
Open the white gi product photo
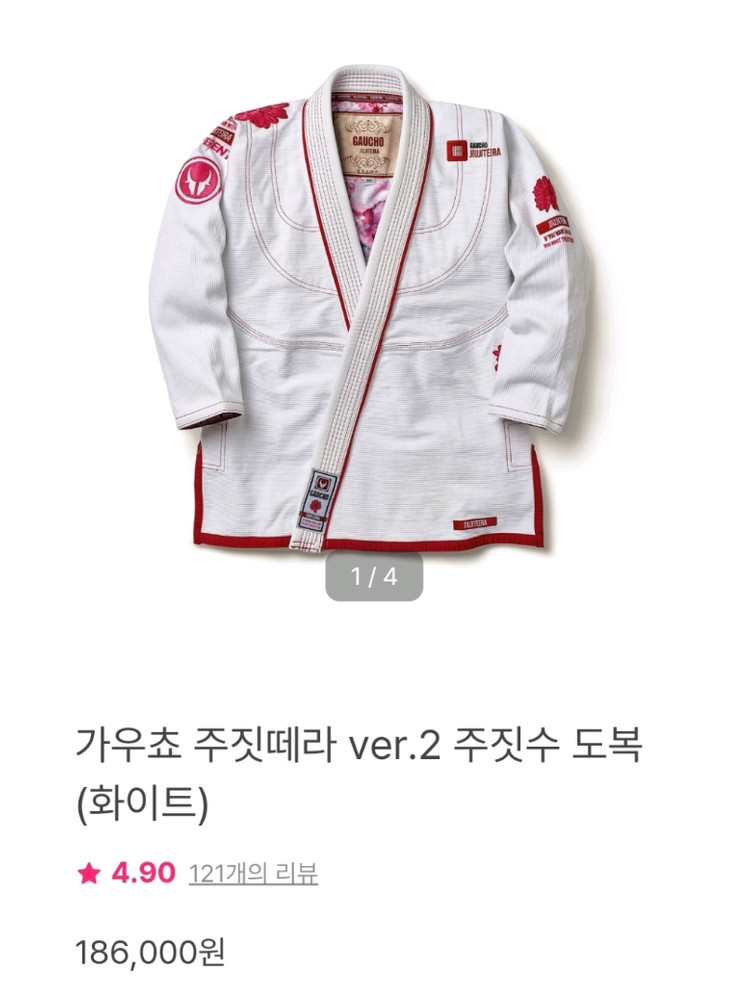(371, 308)
